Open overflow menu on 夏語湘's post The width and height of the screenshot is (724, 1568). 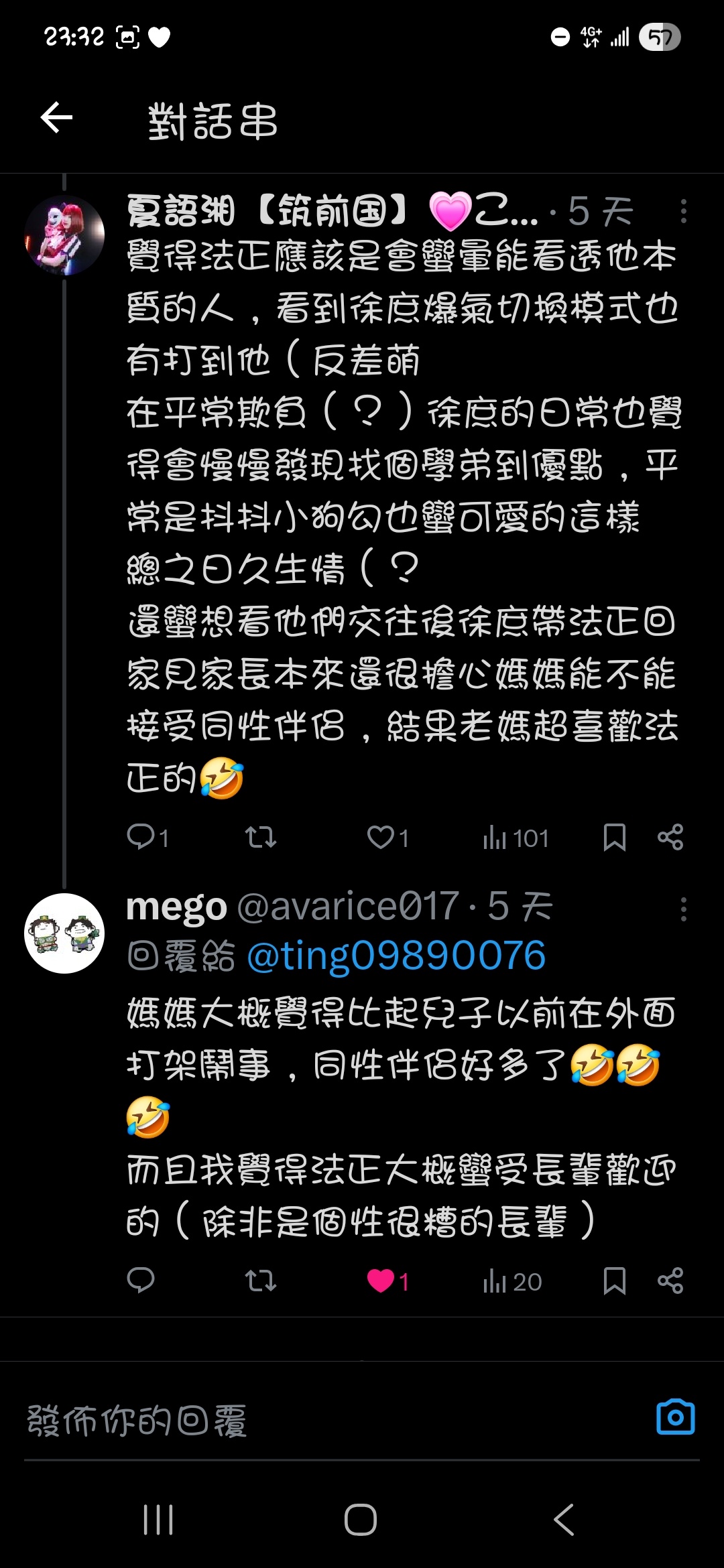[683, 211]
